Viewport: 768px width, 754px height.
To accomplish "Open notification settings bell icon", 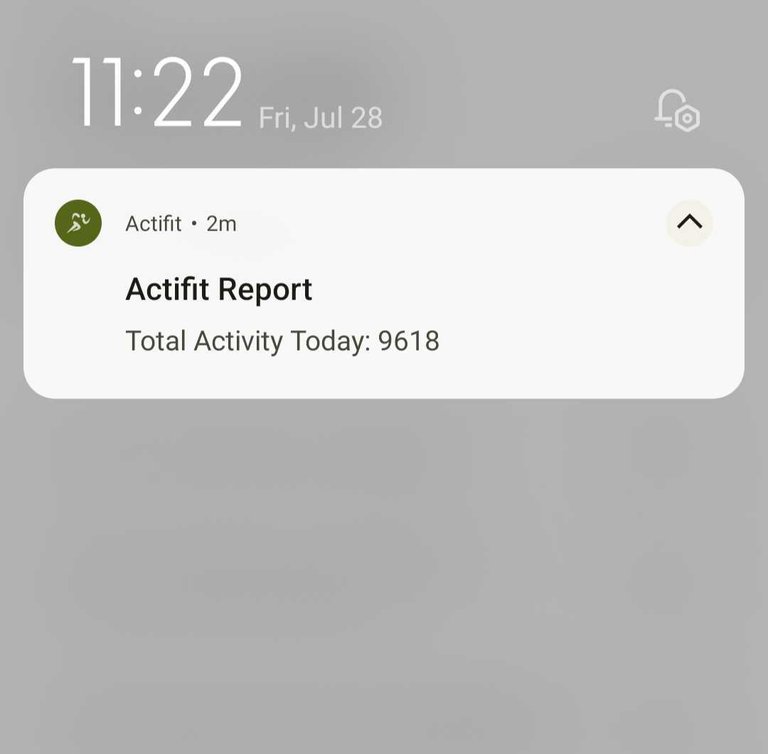I will pyautogui.click(x=677, y=110).
